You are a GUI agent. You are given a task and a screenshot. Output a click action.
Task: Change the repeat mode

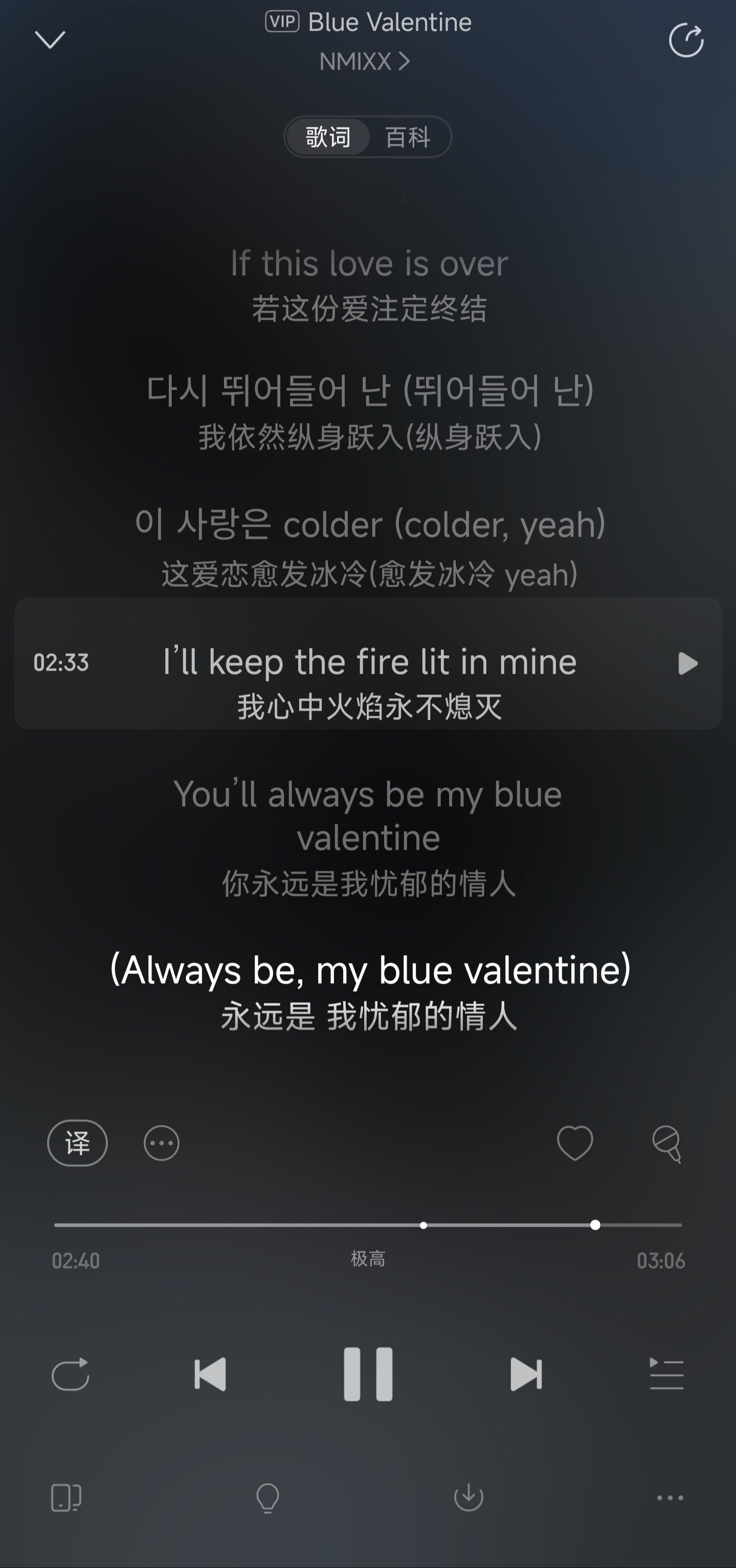[71, 1375]
